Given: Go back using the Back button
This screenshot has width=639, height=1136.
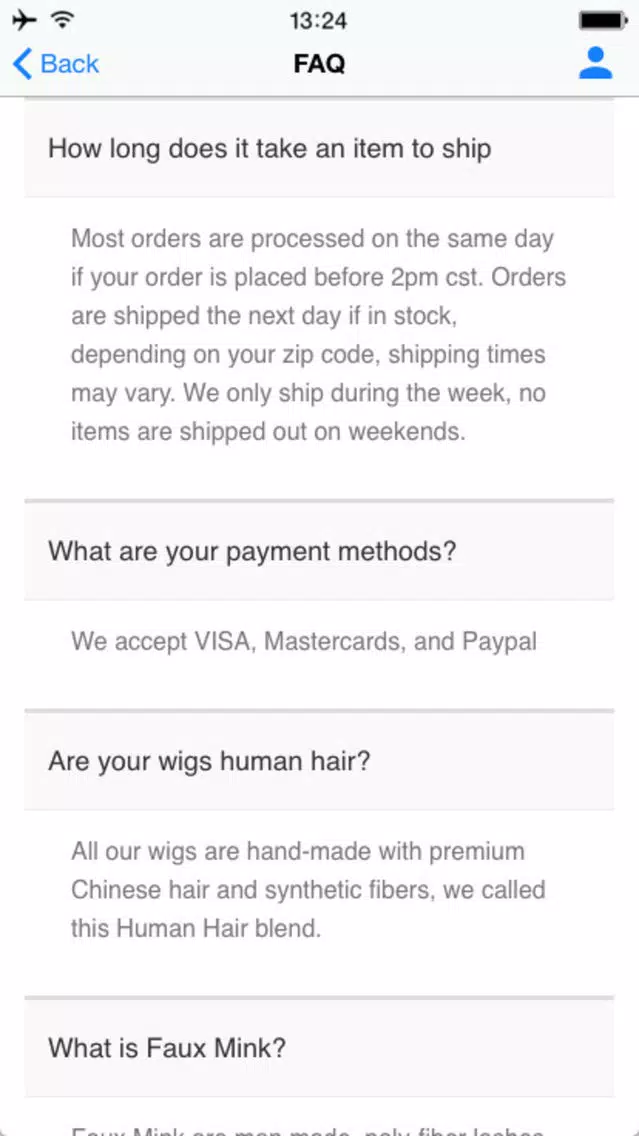Looking at the screenshot, I should (x=56, y=64).
